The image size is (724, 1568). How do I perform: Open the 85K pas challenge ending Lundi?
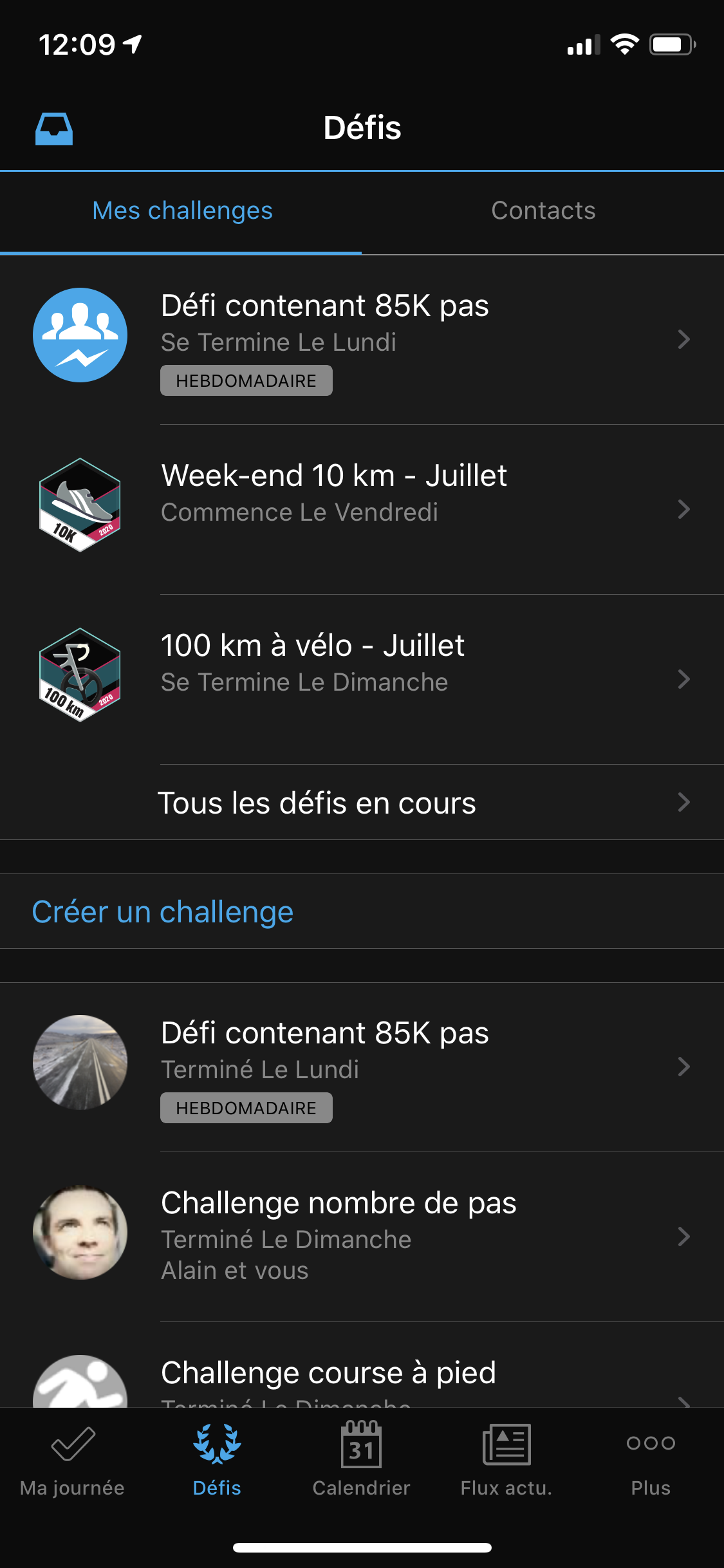362,340
